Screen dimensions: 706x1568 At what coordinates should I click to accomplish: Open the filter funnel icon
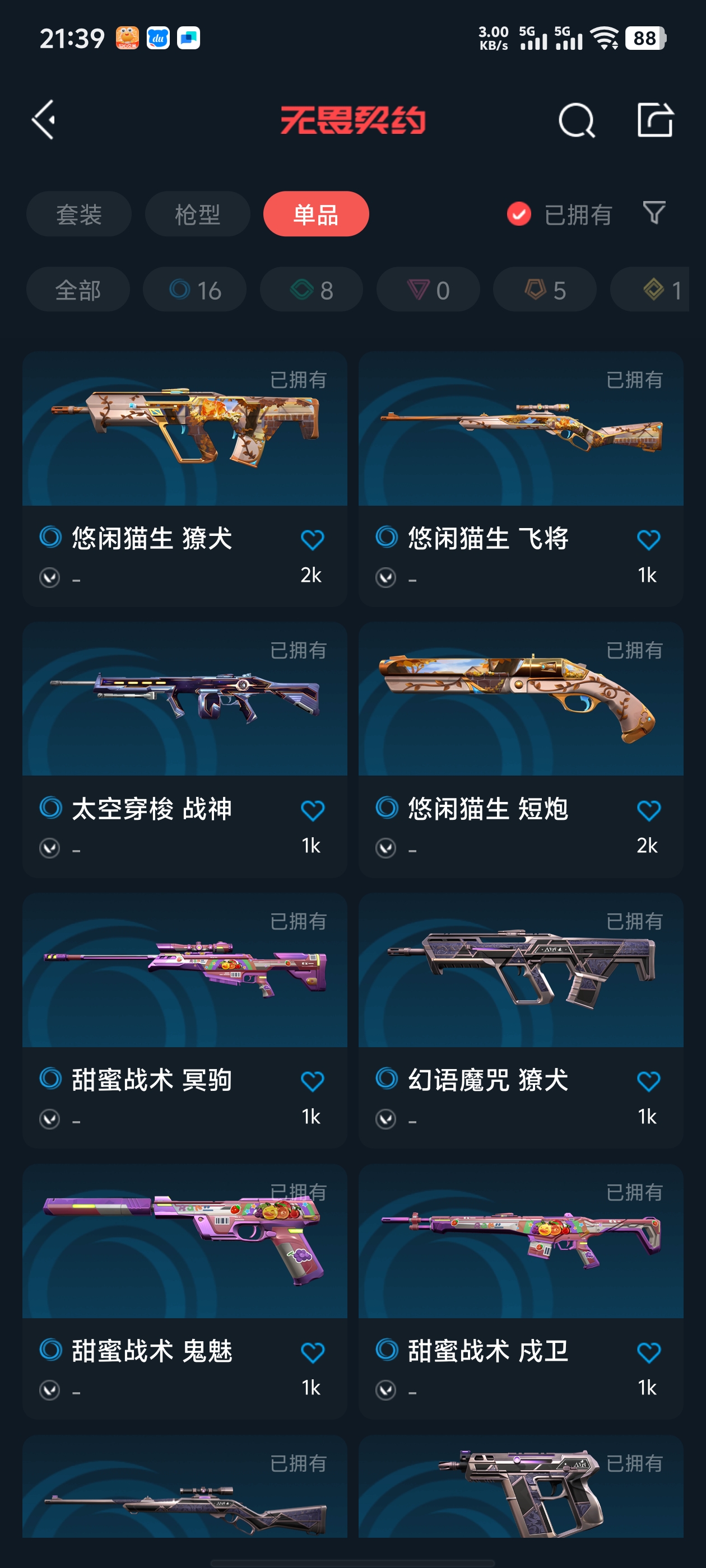click(x=654, y=213)
